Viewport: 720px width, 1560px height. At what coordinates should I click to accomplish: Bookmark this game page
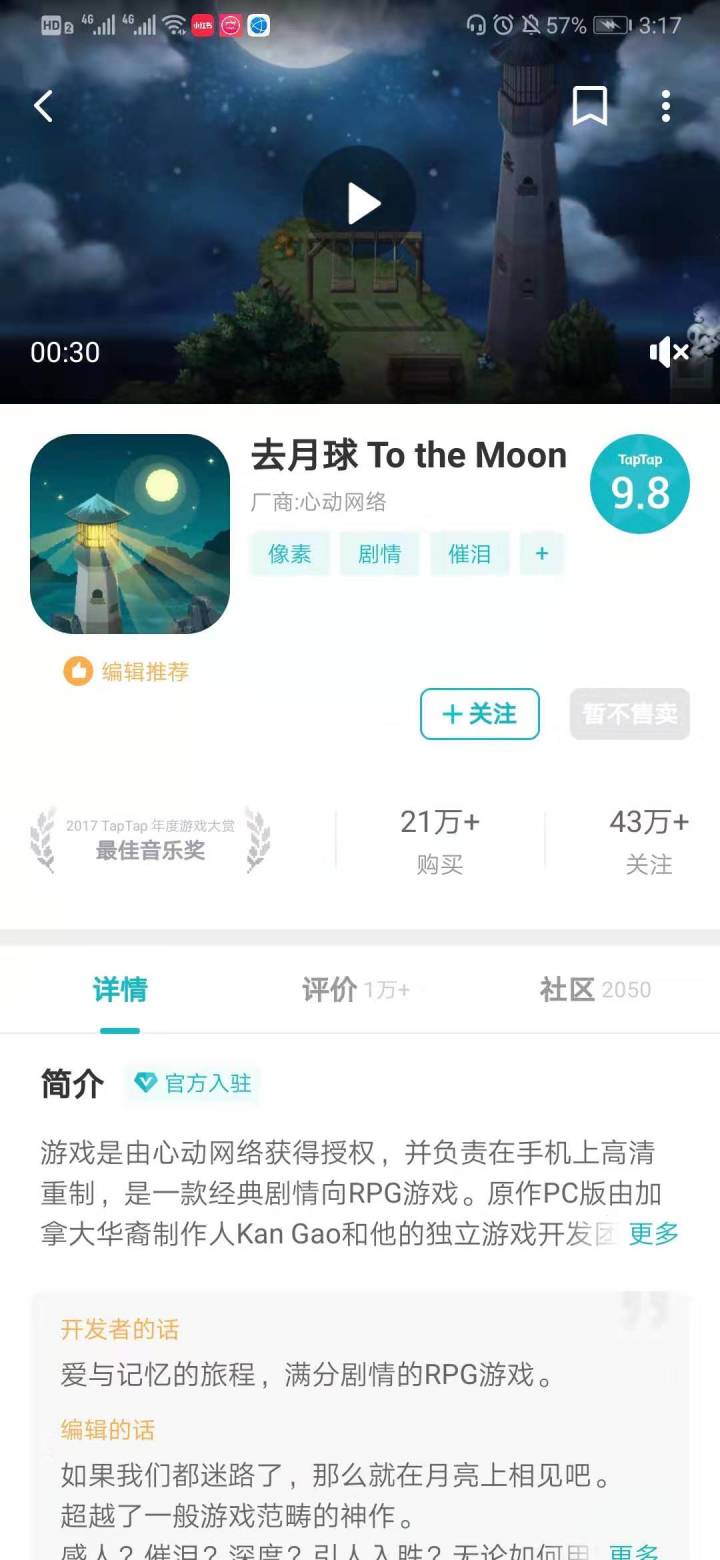coord(590,105)
